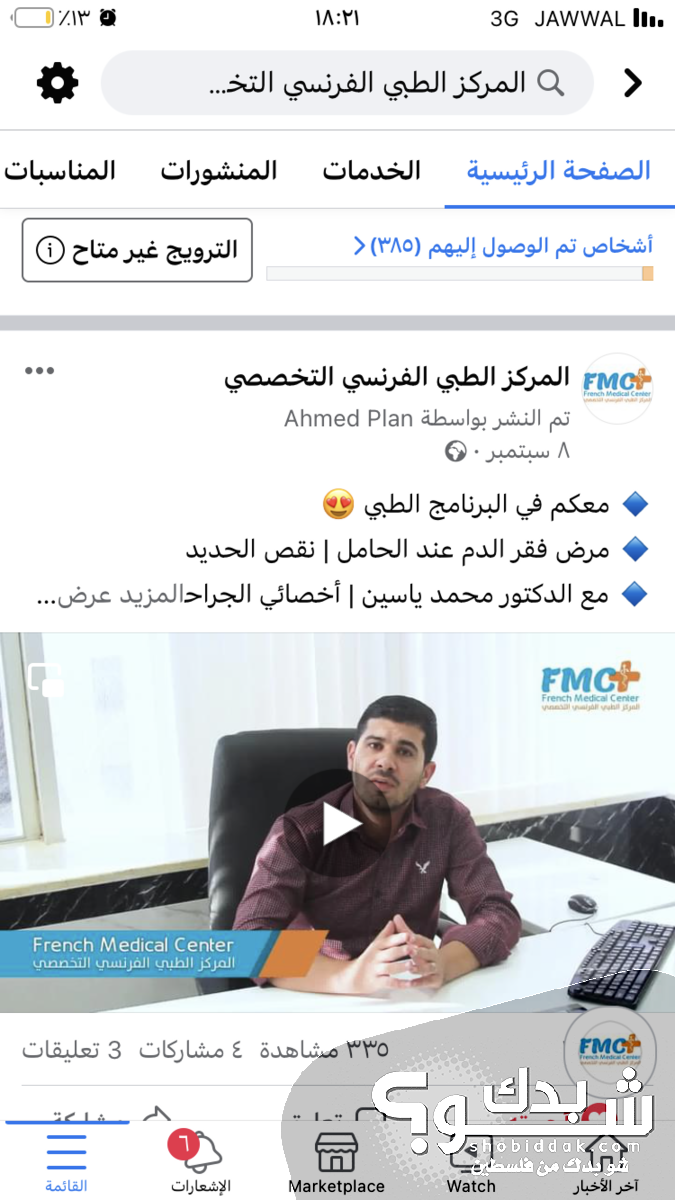Select the الصفحة الرئيسية tab
675x1200 pixels.
[x=558, y=170]
